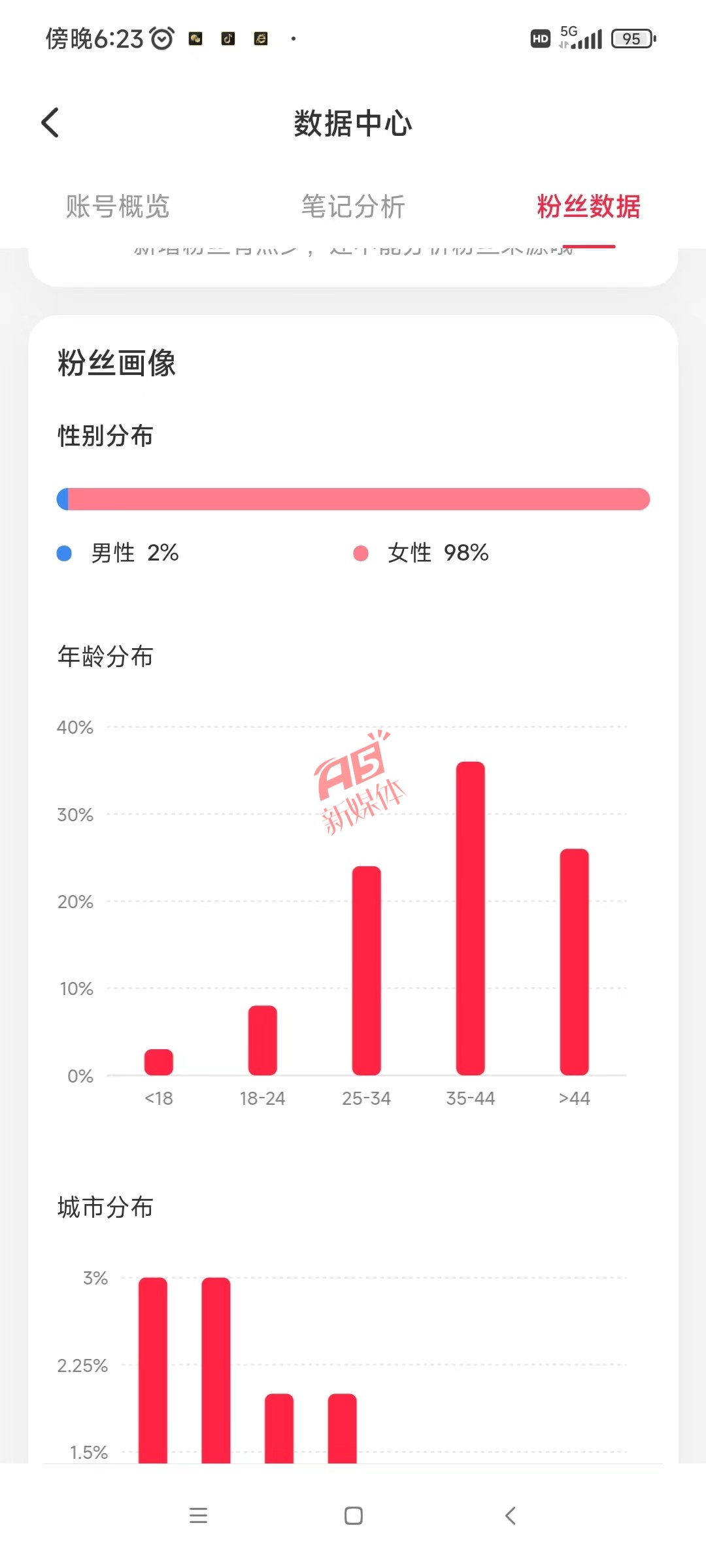
Task: Tap the system home button
Action: [353, 1516]
